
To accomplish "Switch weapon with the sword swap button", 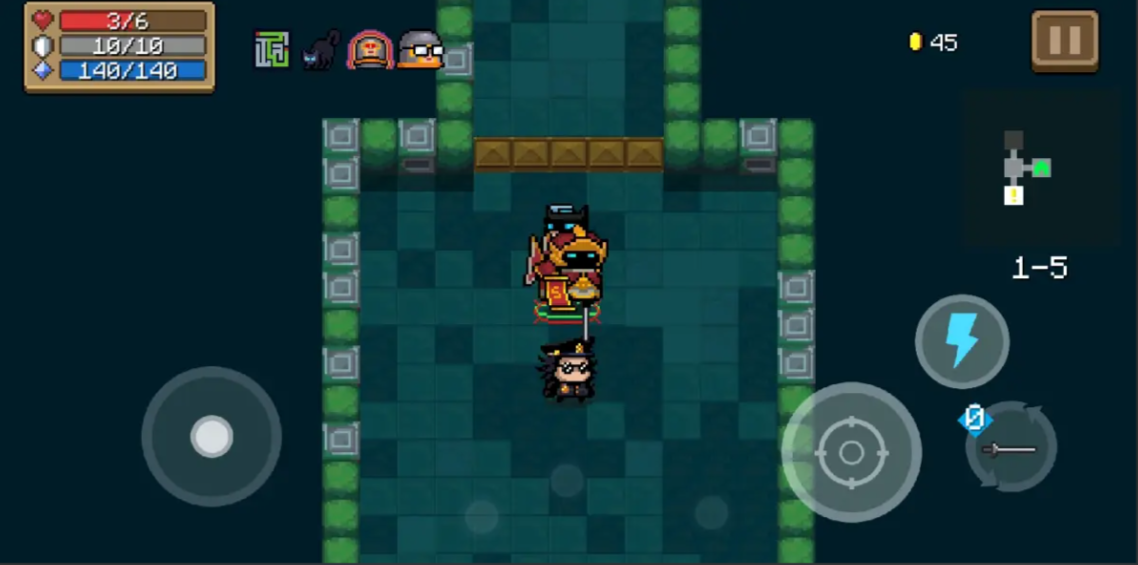I will (x=1010, y=449).
